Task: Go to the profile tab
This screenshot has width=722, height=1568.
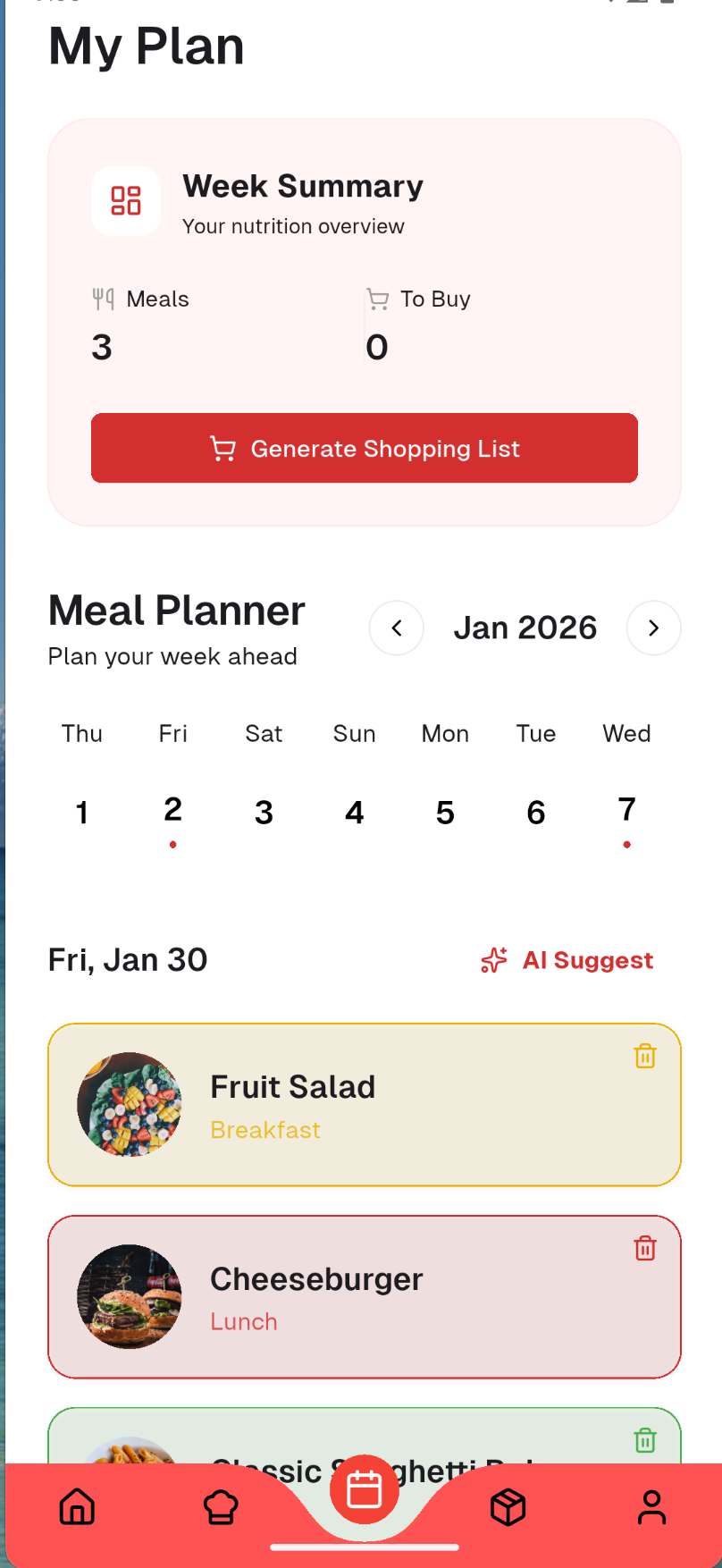Action: point(652,1507)
